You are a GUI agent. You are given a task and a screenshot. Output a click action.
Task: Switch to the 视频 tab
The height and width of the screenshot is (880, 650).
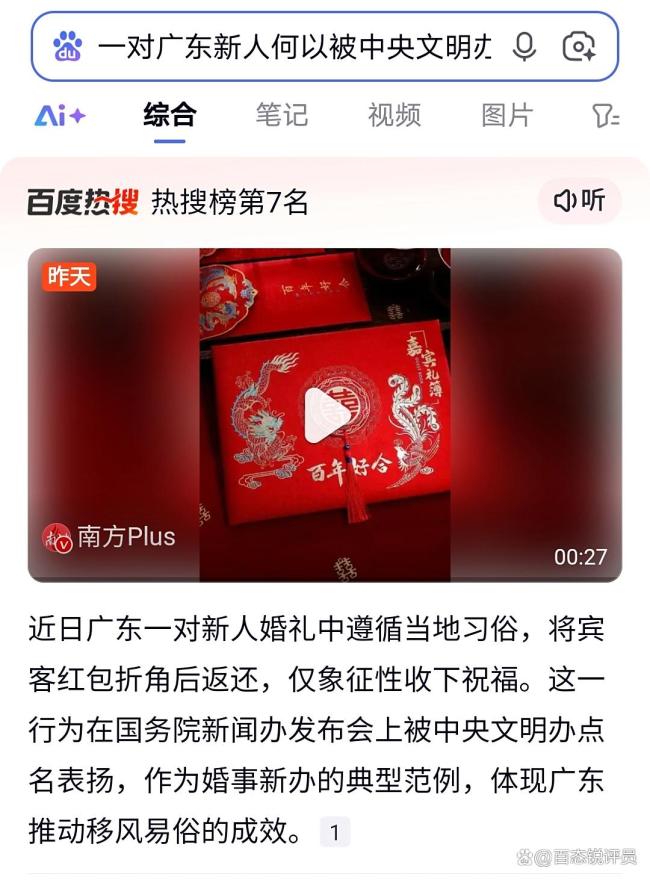click(394, 115)
